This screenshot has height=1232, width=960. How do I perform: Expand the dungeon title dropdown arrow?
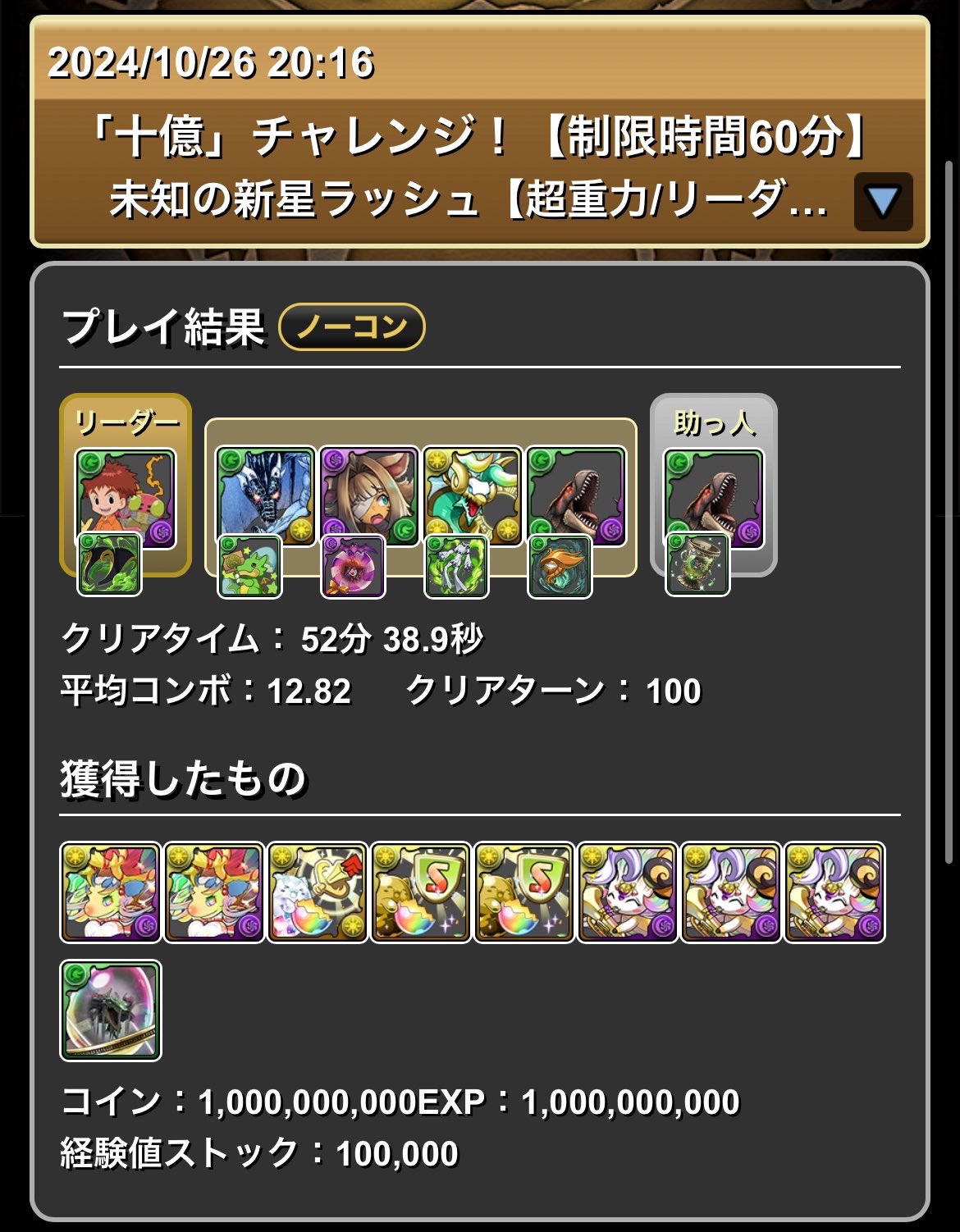click(x=883, y=202)
